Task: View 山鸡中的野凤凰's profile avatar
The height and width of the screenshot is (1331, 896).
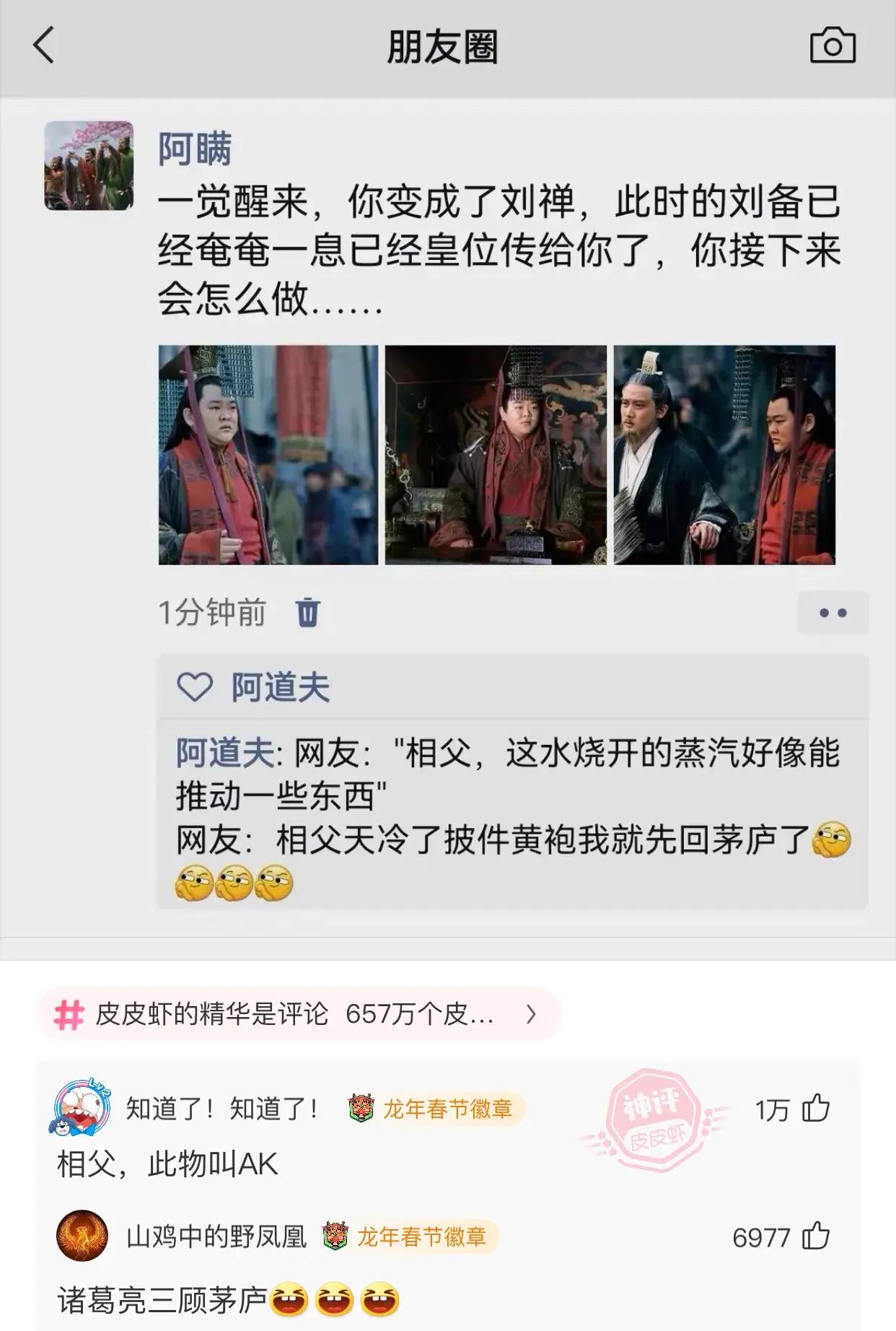Action: click(82, 1236)
